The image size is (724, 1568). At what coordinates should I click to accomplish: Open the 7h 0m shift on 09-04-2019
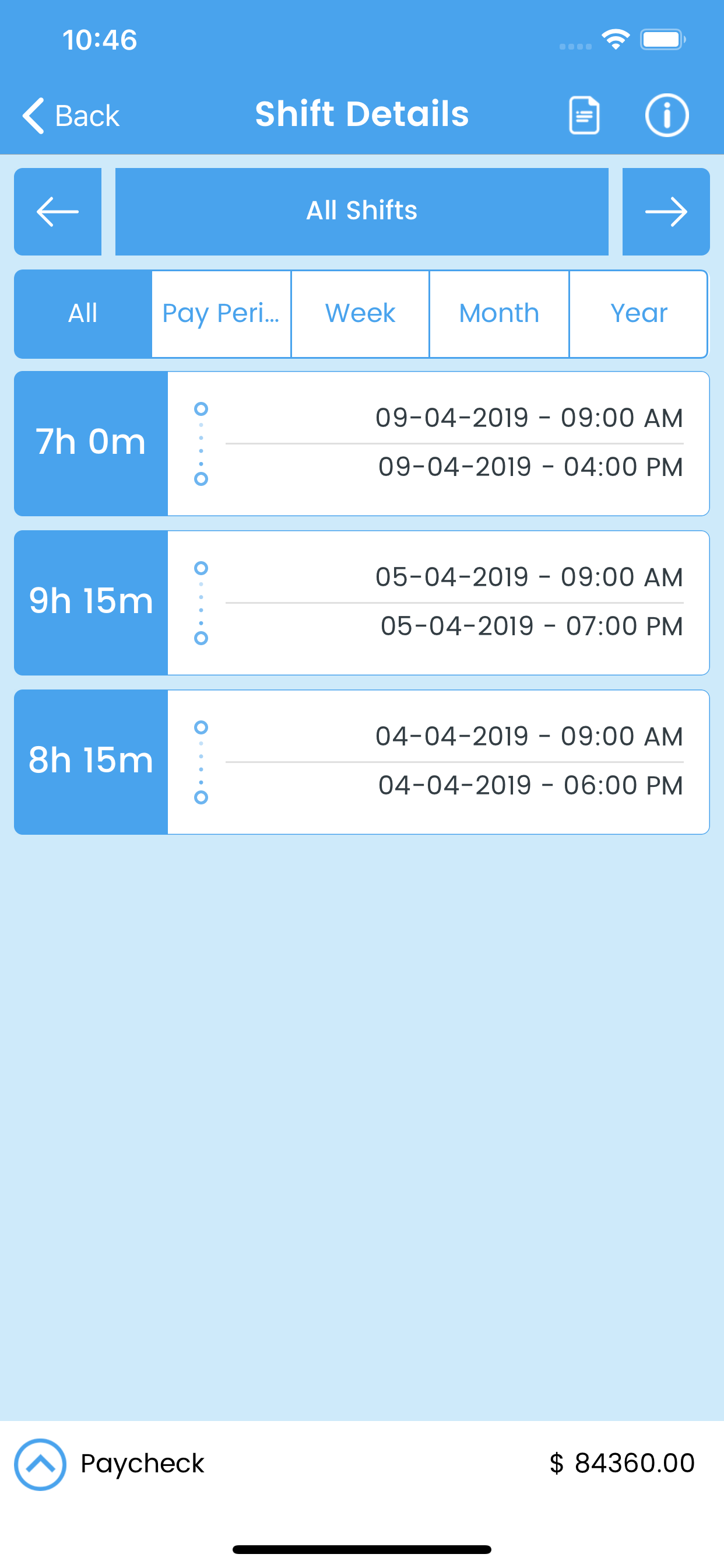[x=362, y=444]
